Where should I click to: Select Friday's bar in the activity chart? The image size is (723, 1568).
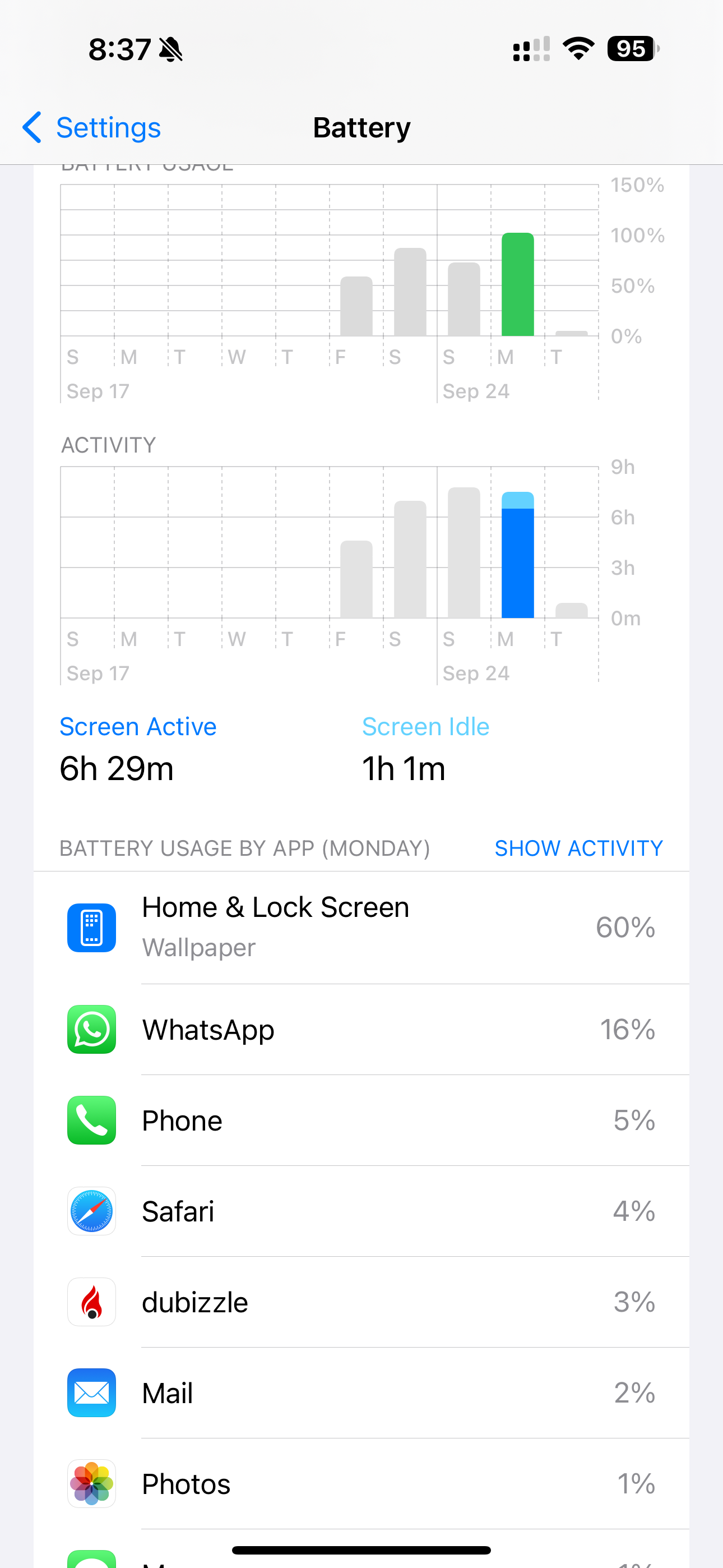click(x=356, y=579)
